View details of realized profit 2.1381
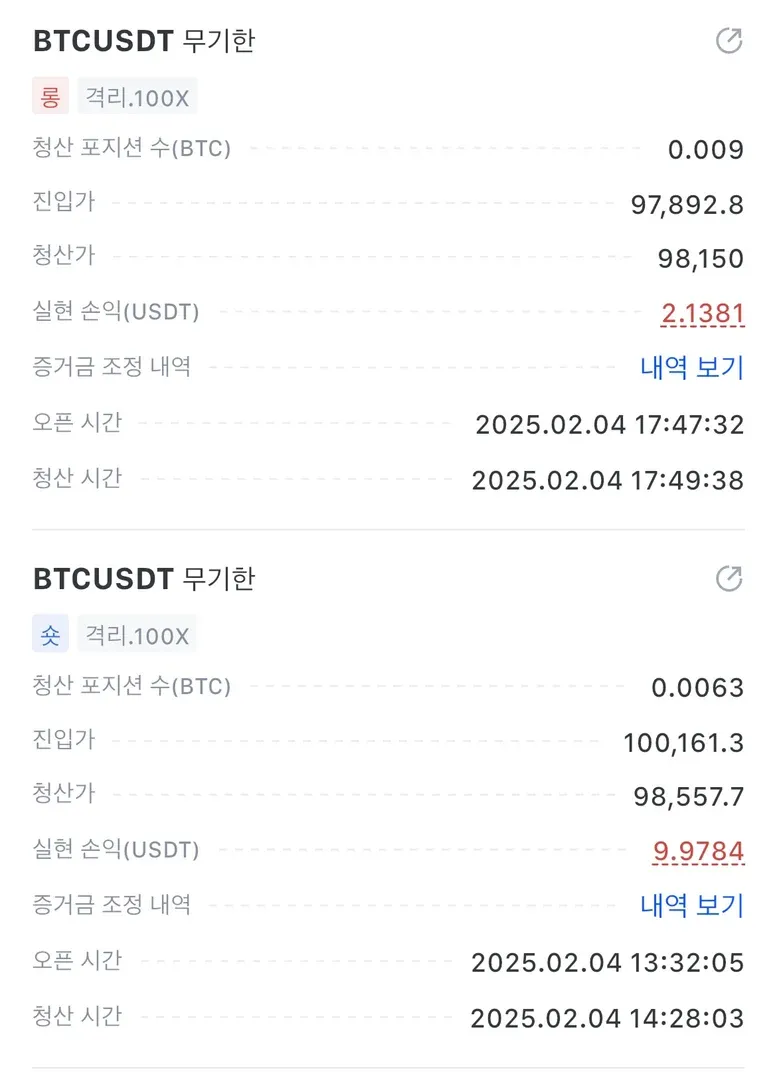The image size is (777, 1080). (x=702, y=314)
